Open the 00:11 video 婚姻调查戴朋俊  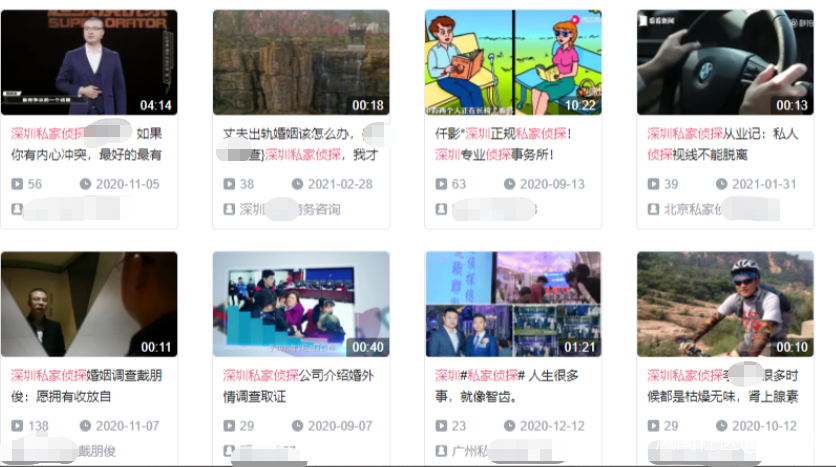coord(89,304)
